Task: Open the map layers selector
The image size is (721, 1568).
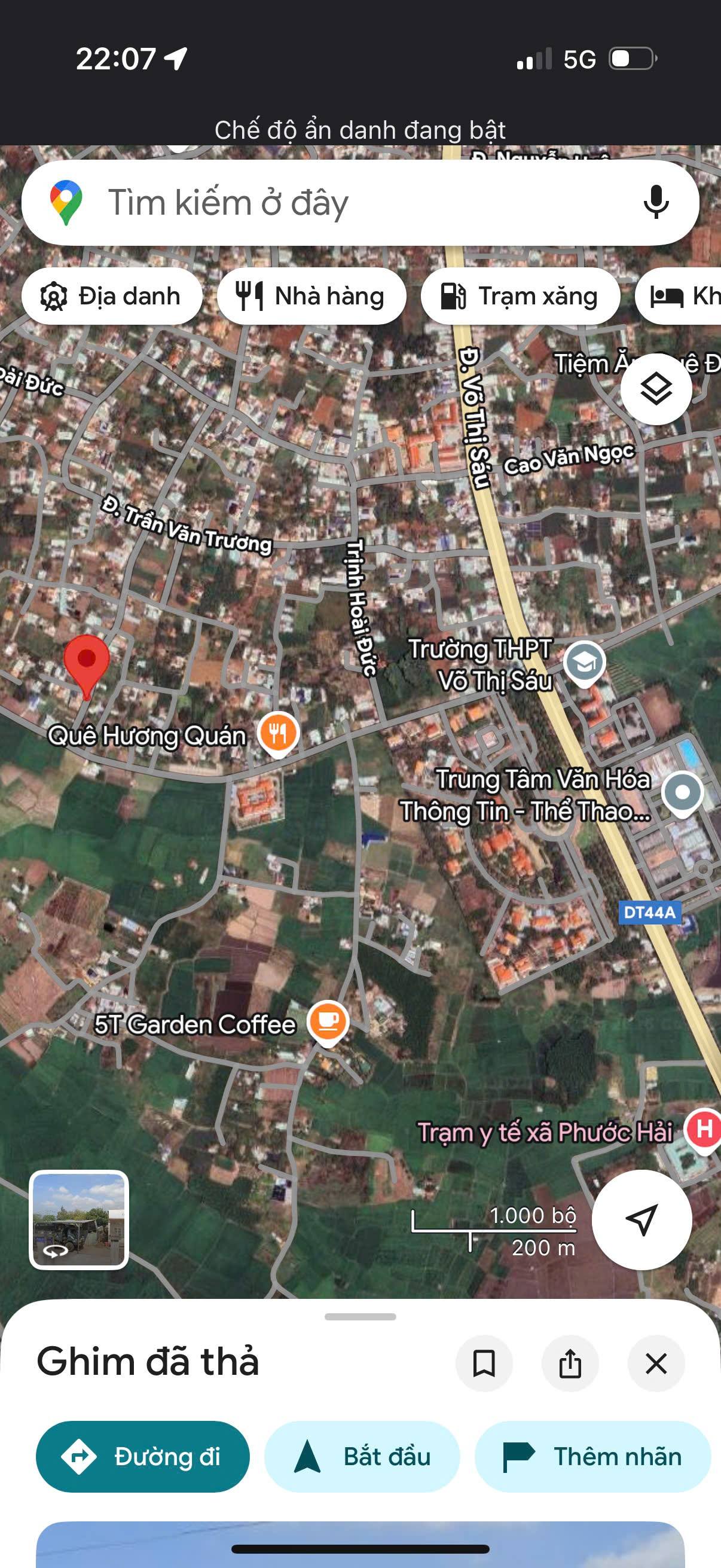Action: pos(656,389)
